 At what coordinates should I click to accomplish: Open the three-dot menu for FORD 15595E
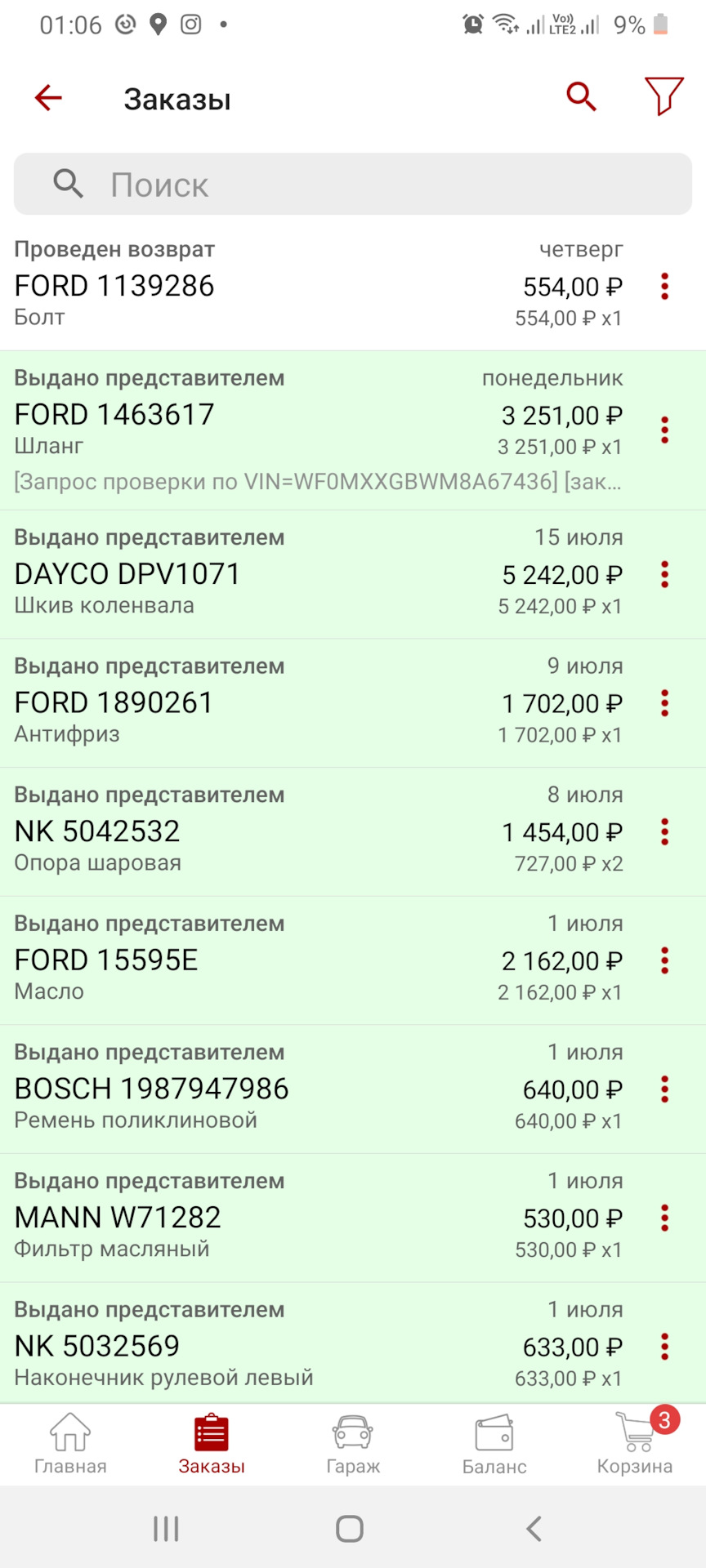pyautogui.click(x=664, y=960)
